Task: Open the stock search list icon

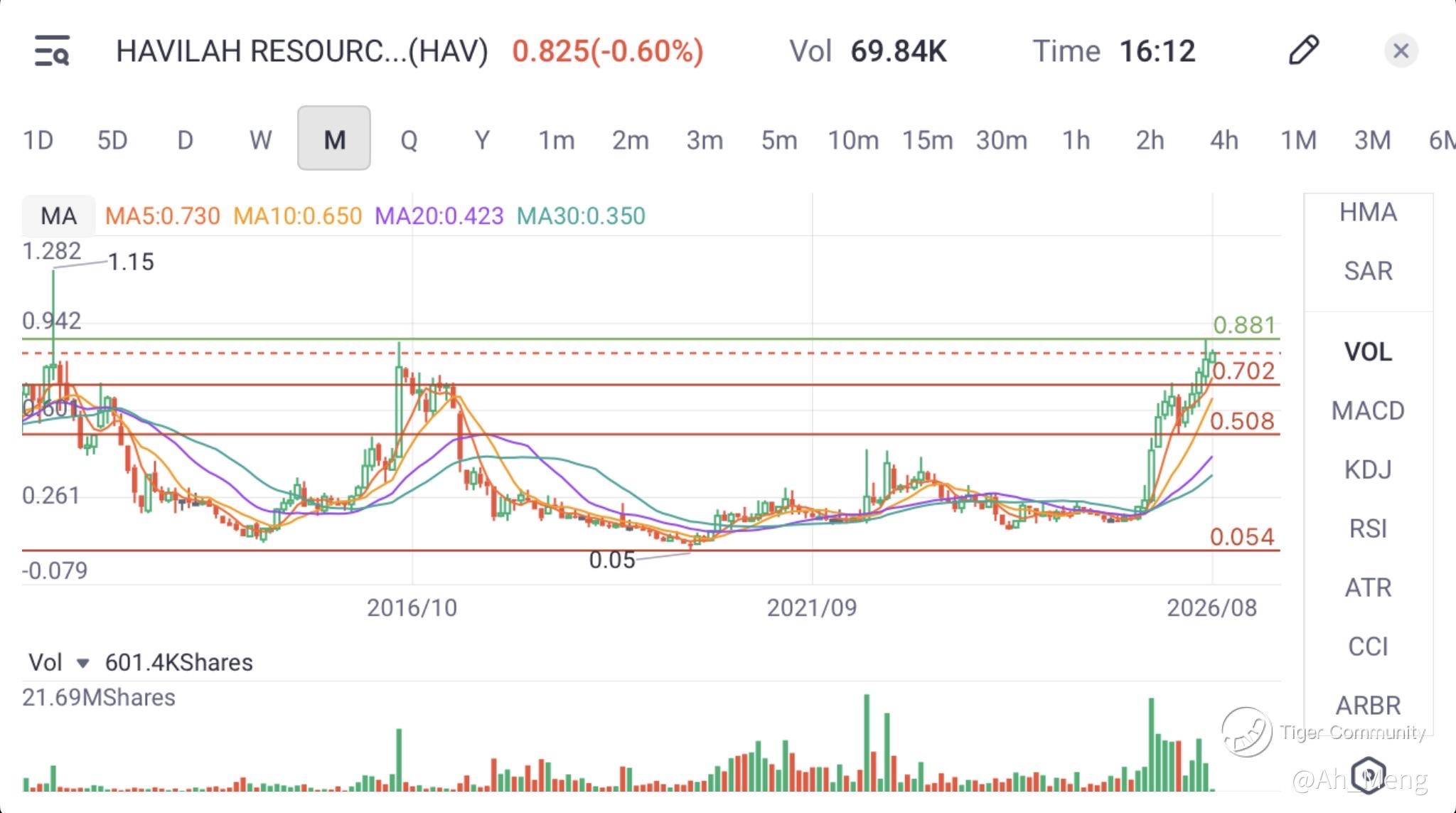Action: pos(52,51)
